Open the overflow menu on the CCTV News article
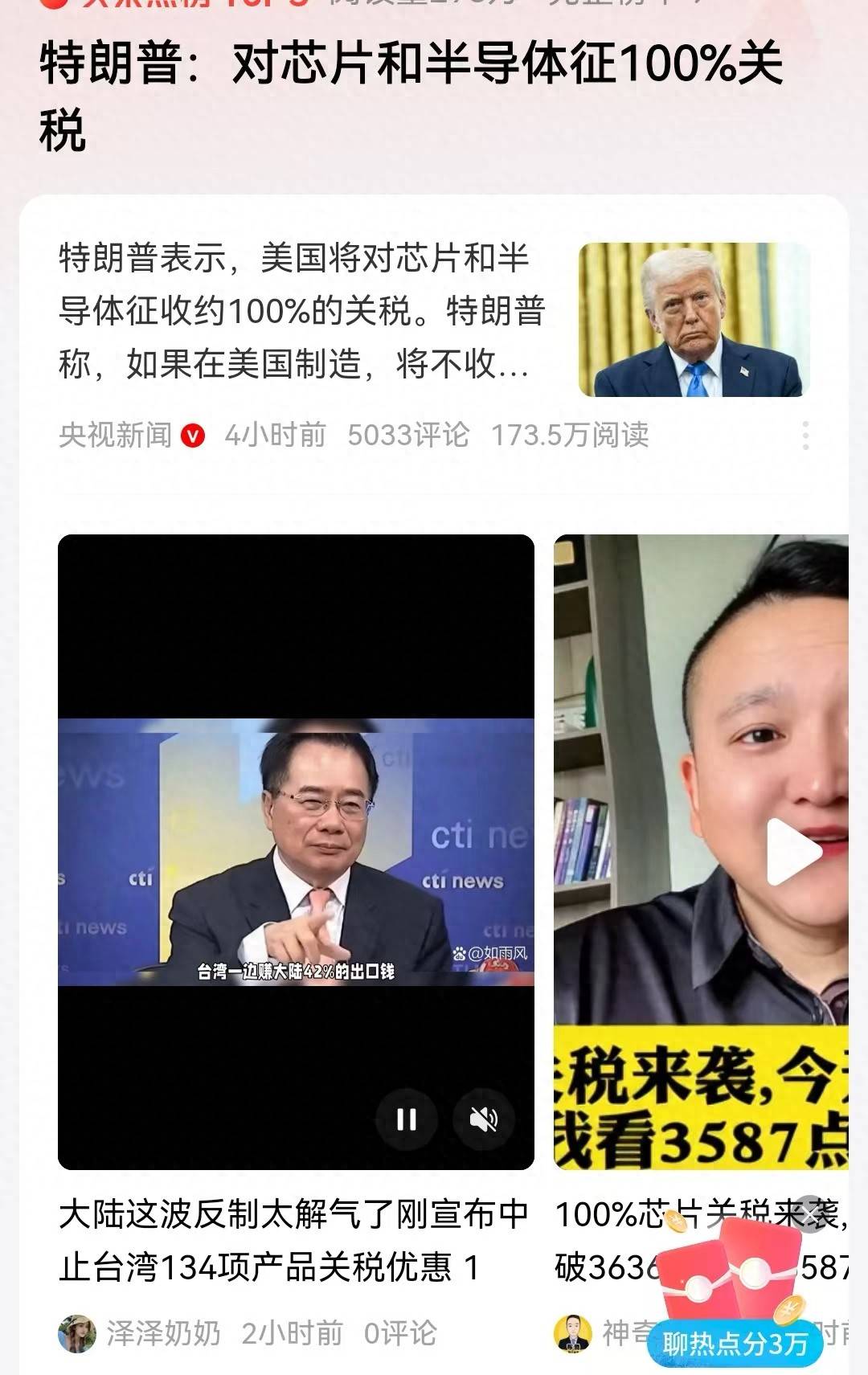Image resolution: width=868 pixels, height=1375 pixels. coord(805,436)
